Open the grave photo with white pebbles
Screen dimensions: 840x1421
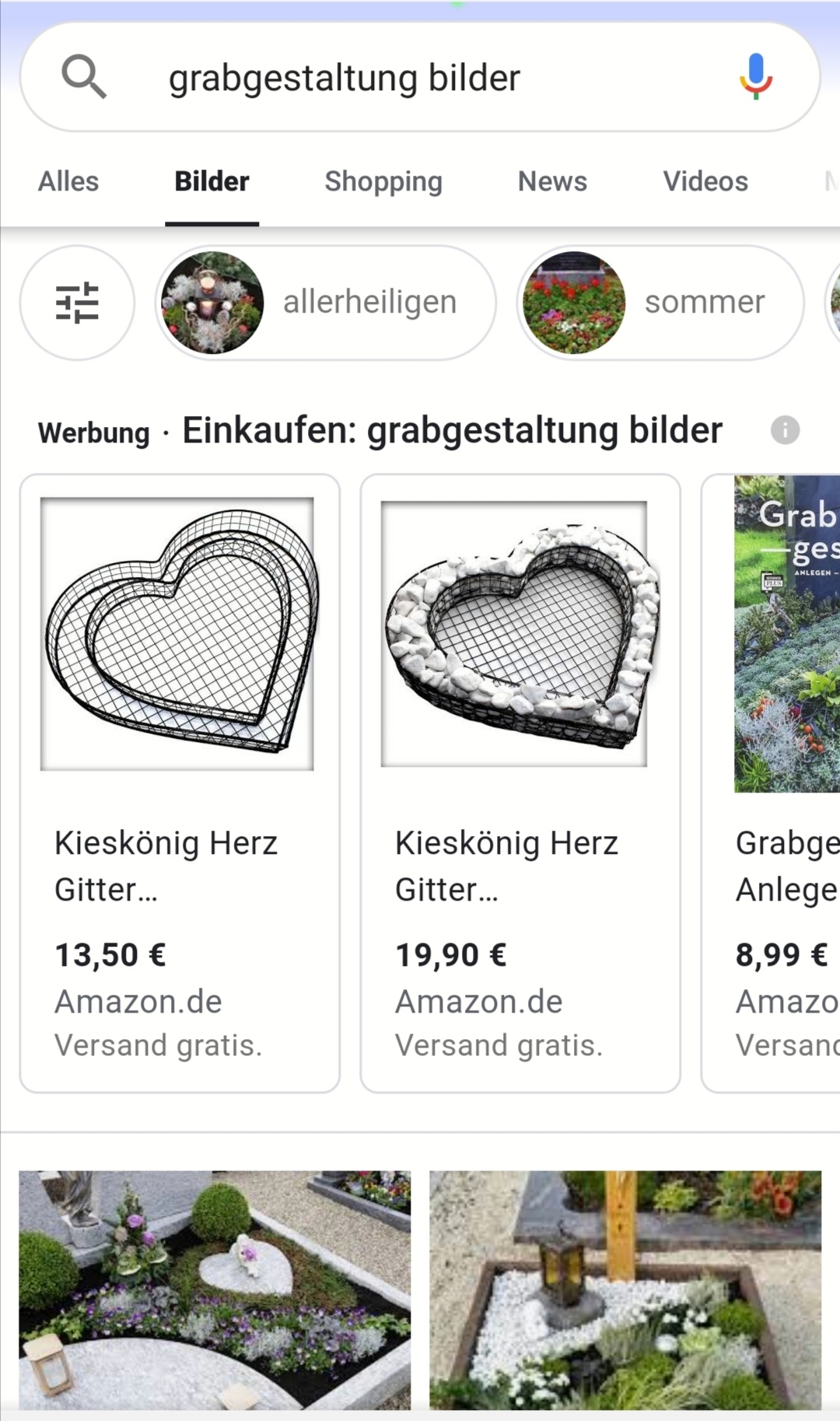tap(625, 1290)
